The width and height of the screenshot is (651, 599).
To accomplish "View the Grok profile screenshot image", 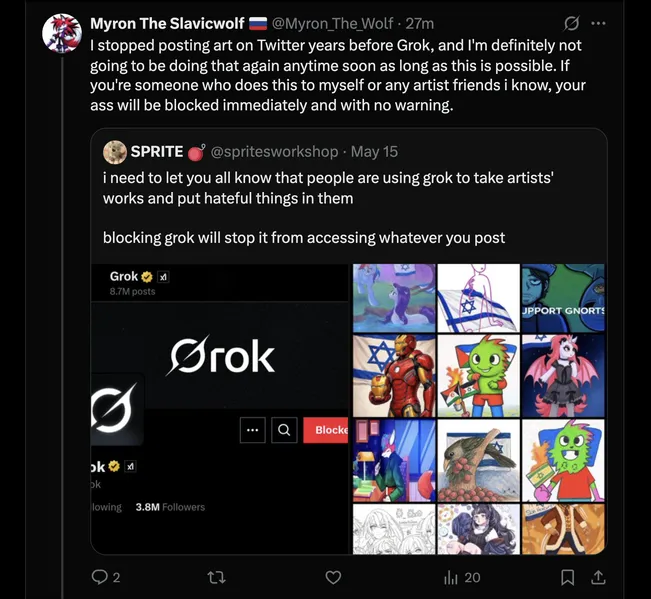I will pos(220,408).
